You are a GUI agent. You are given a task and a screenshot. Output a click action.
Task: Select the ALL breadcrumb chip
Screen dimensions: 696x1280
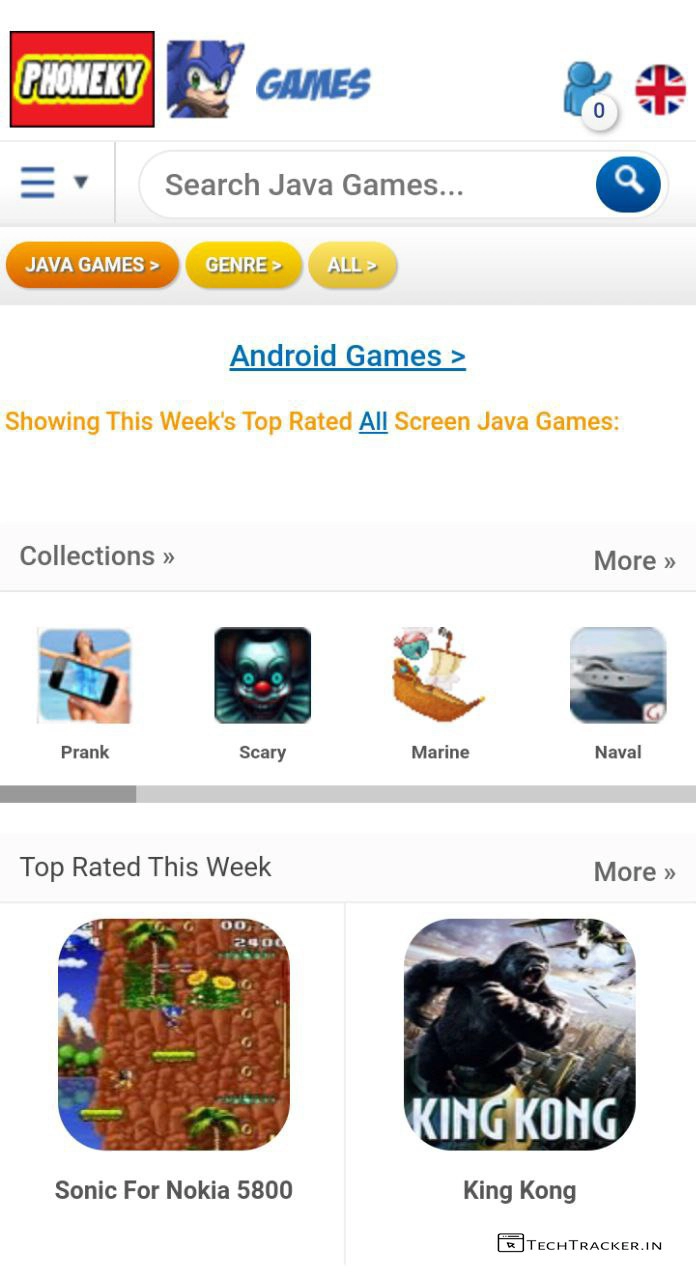click(x=352, y=265)
